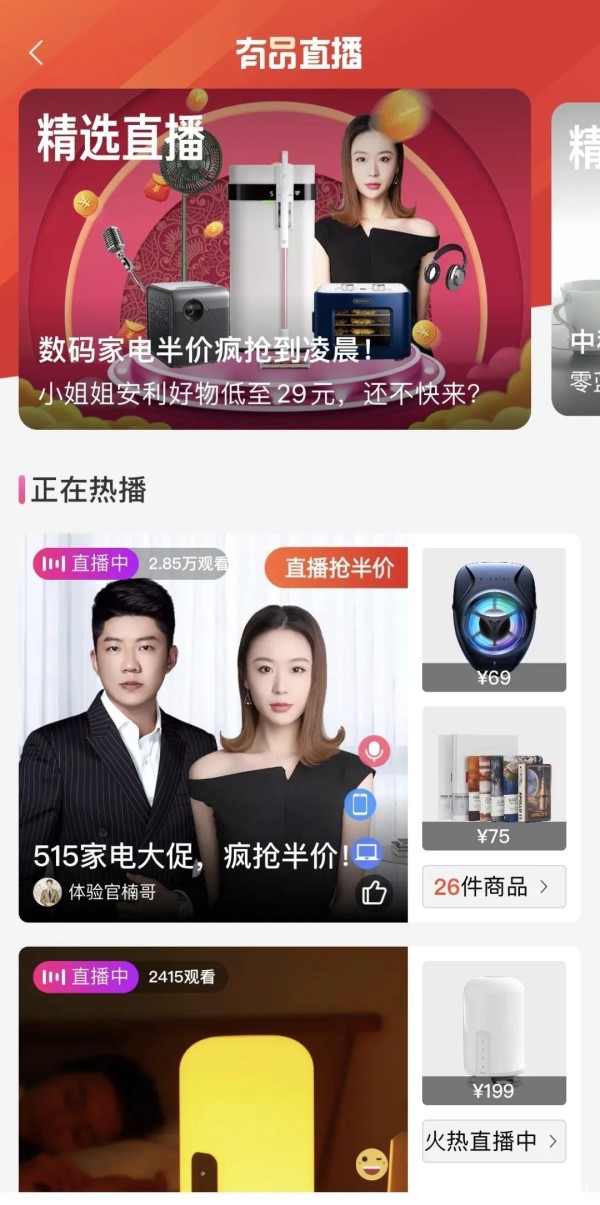Go back using the top-left arrow
Screen dimensions: 600x1205
(36, 53)
